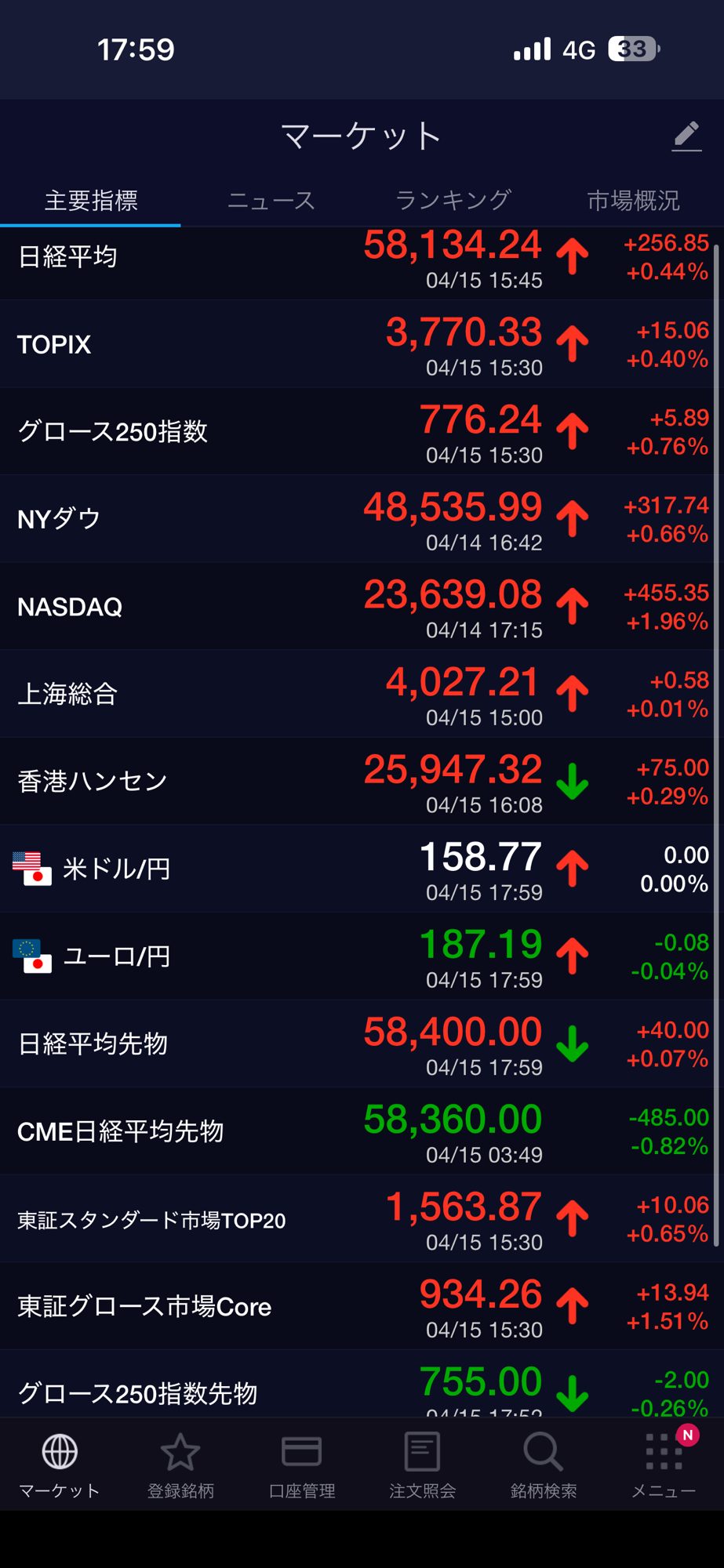Screen dimensions: 724x1568
Task: Check the ユーロ/円 exchange rate
Action: 361,956
